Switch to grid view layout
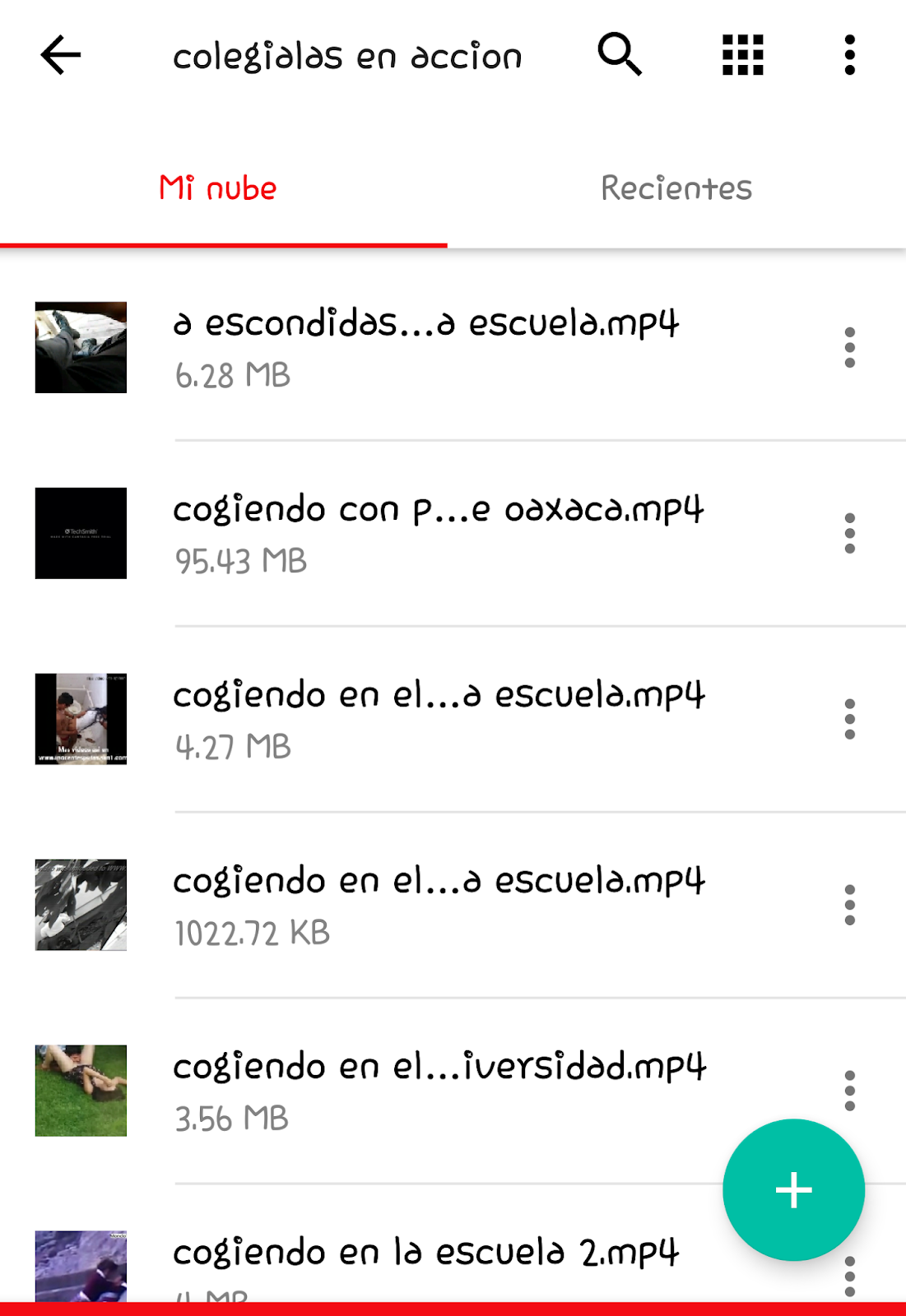 pos(741,55)
